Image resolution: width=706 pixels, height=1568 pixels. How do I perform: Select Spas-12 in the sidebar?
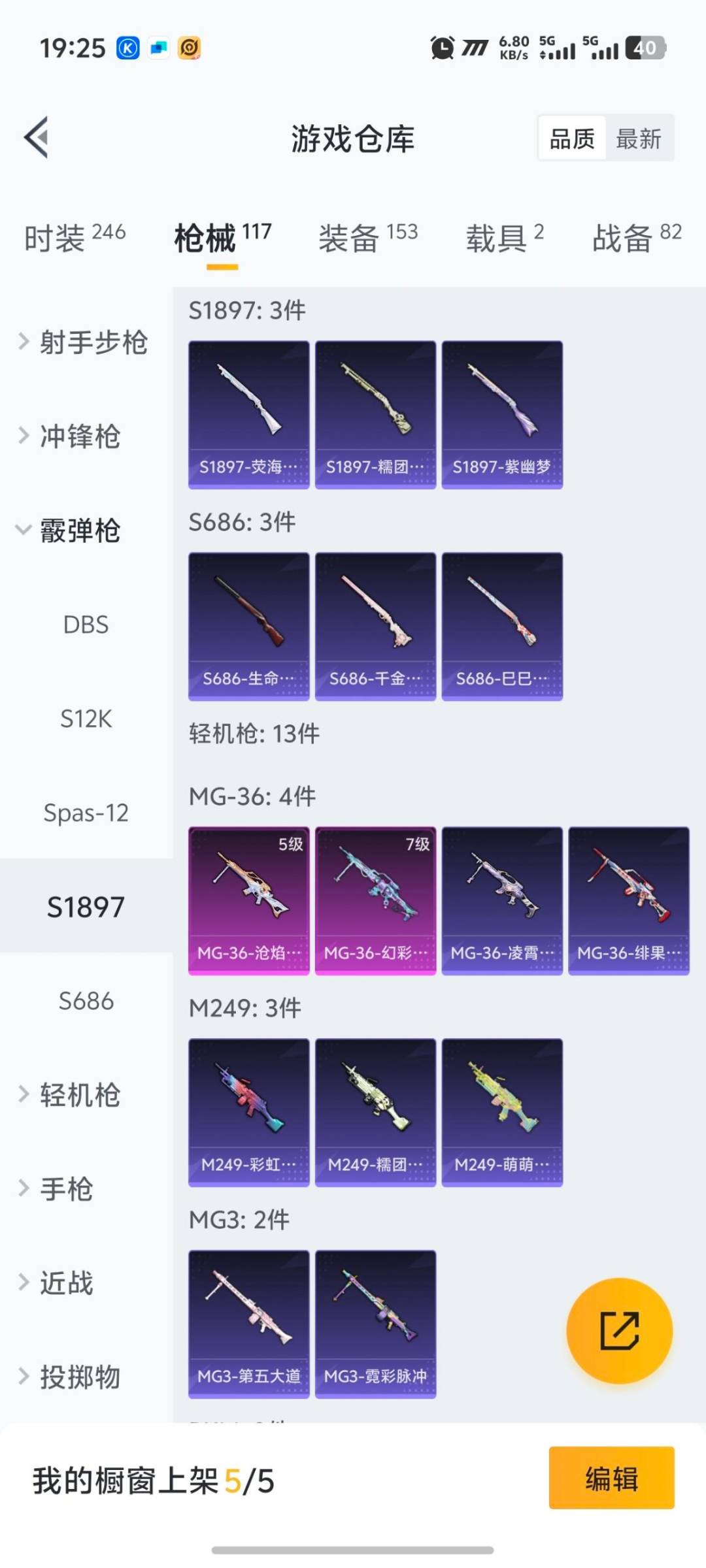(86, 813)
